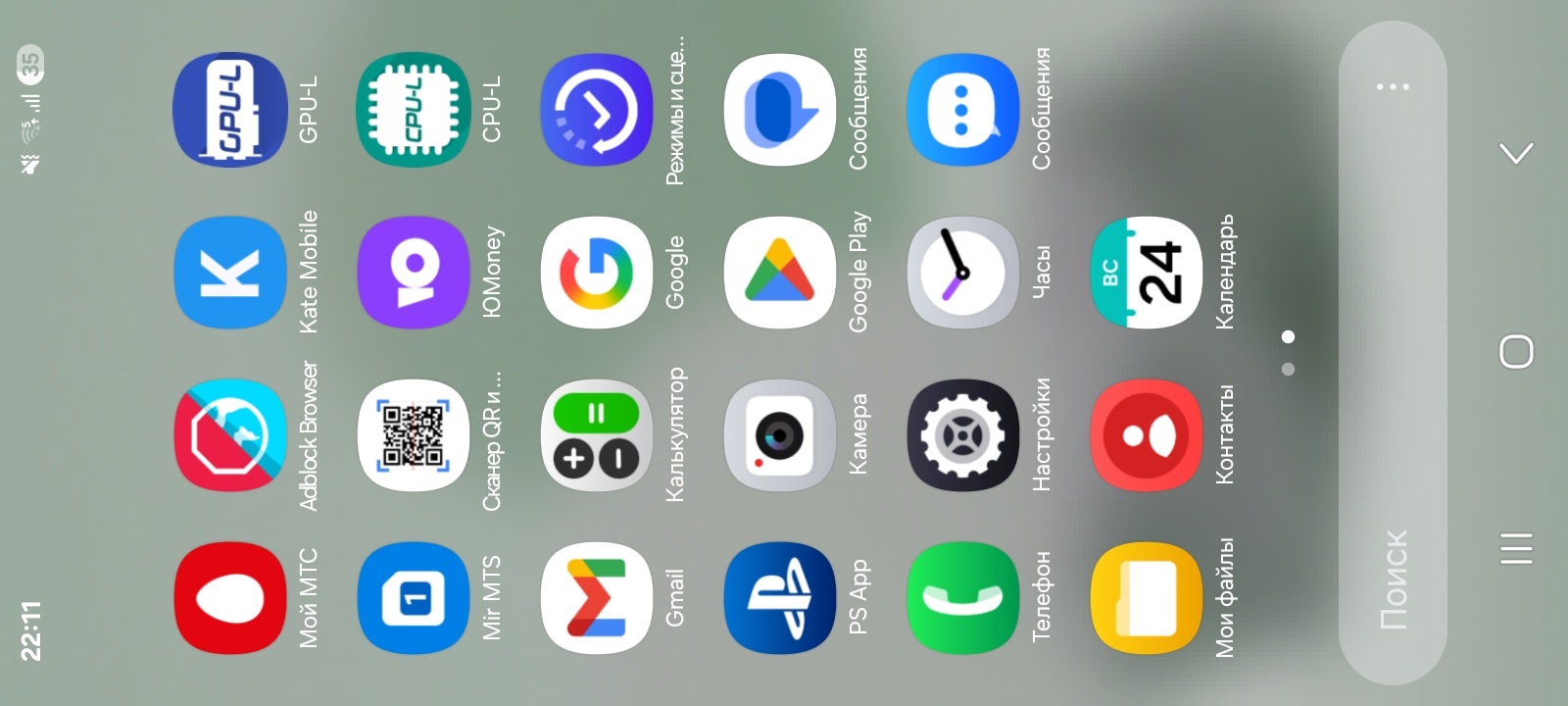This screenshot has width=1568, height=706.
Task: Open Настройки settings
Action: pyautogui.click(x=963, y=435)
